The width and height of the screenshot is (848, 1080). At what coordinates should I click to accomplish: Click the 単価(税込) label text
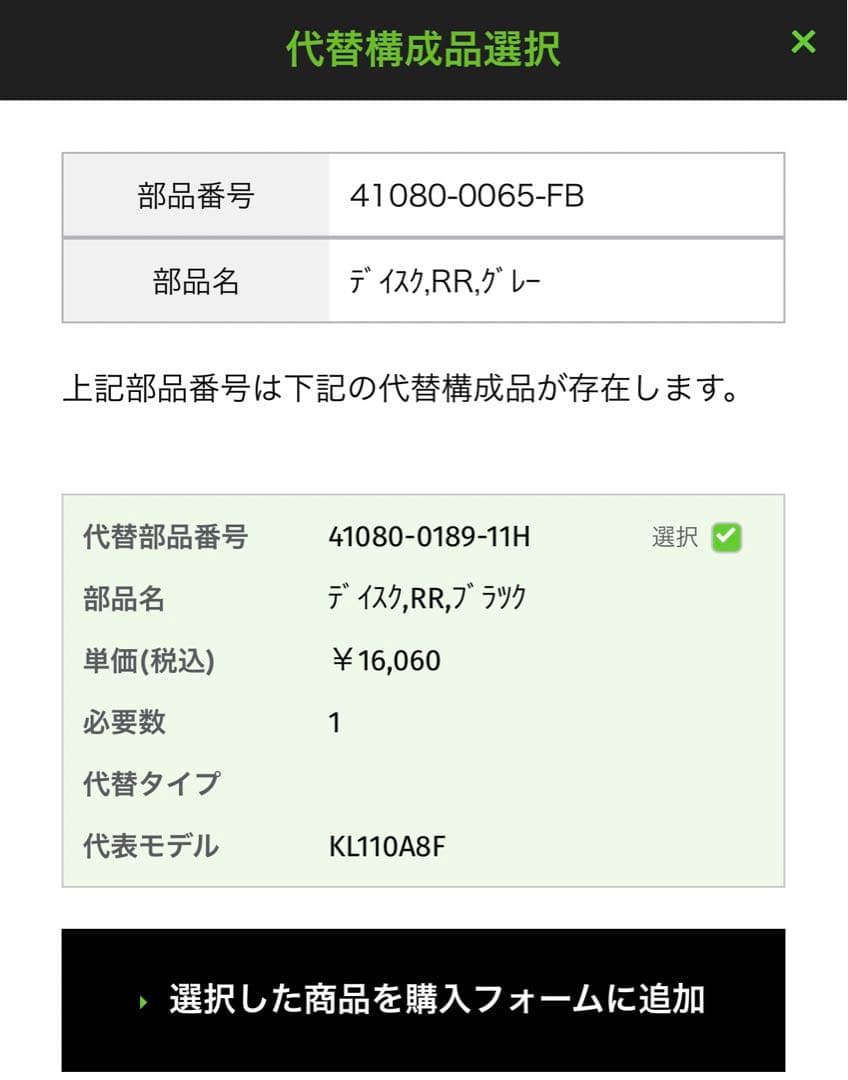(147, 660)
